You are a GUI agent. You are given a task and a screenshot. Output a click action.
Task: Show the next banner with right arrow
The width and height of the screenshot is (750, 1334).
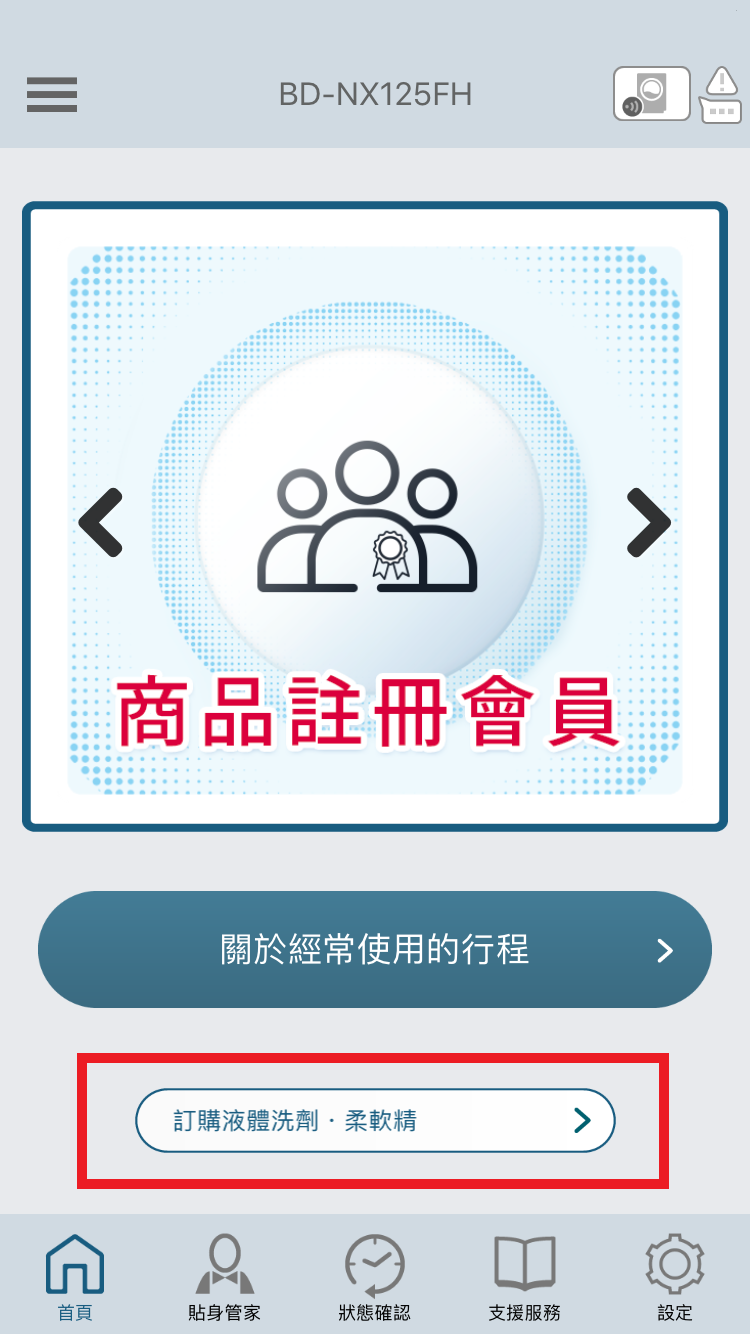[648, 522]
